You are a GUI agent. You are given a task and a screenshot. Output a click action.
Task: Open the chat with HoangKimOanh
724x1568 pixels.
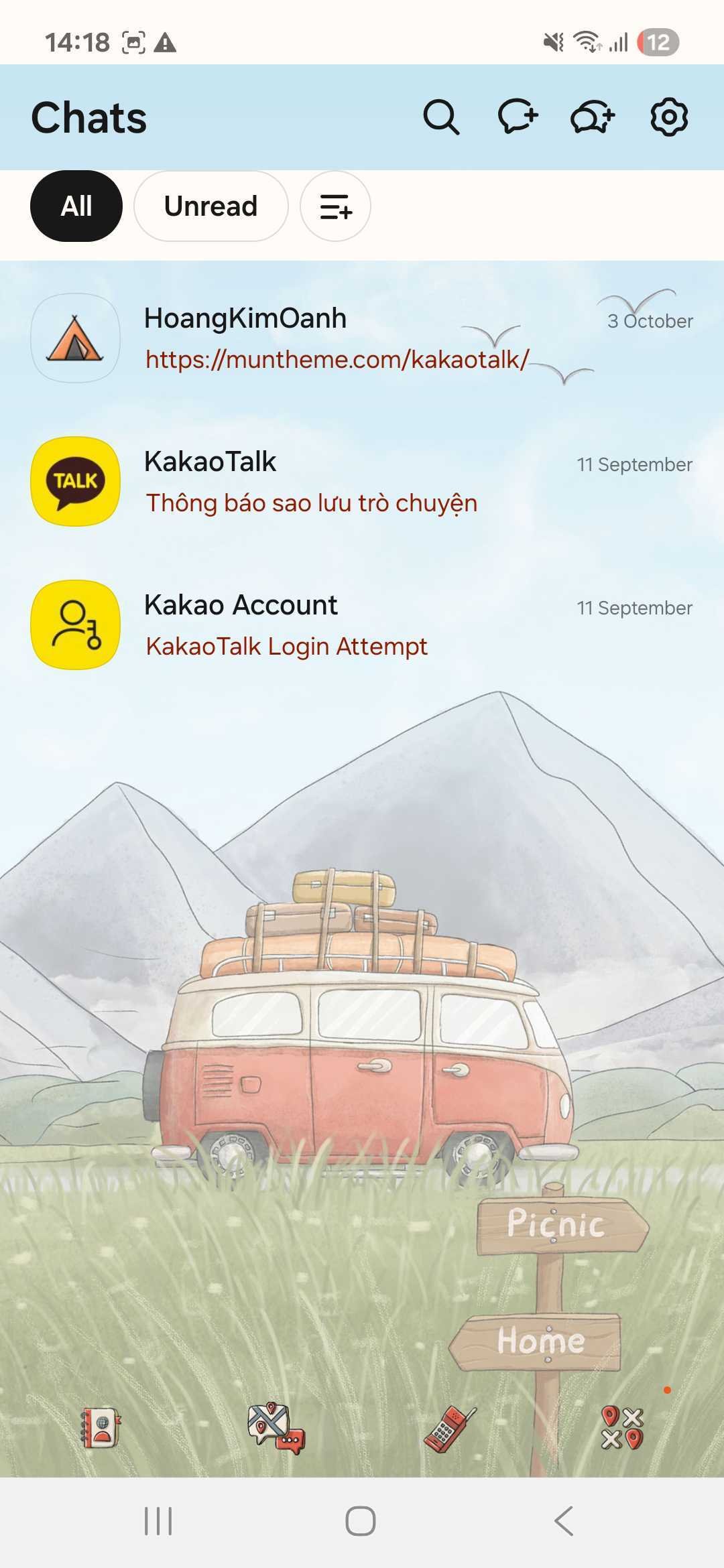click(362, 339)
